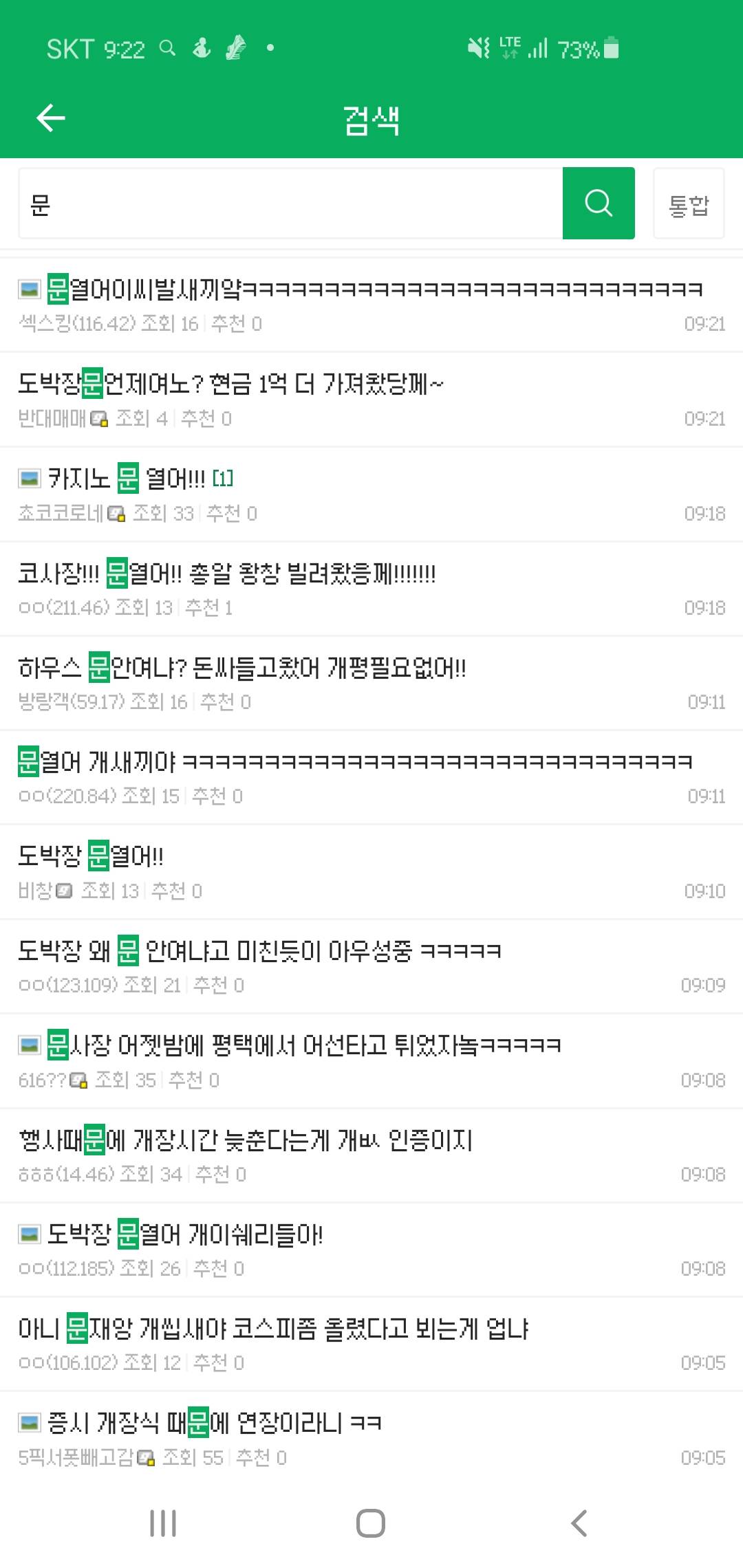The width and height of the screenshot is (743, 1568).
Task: Open the post by ㅇㅇ(106.102)
Action: coord(273,1329)
